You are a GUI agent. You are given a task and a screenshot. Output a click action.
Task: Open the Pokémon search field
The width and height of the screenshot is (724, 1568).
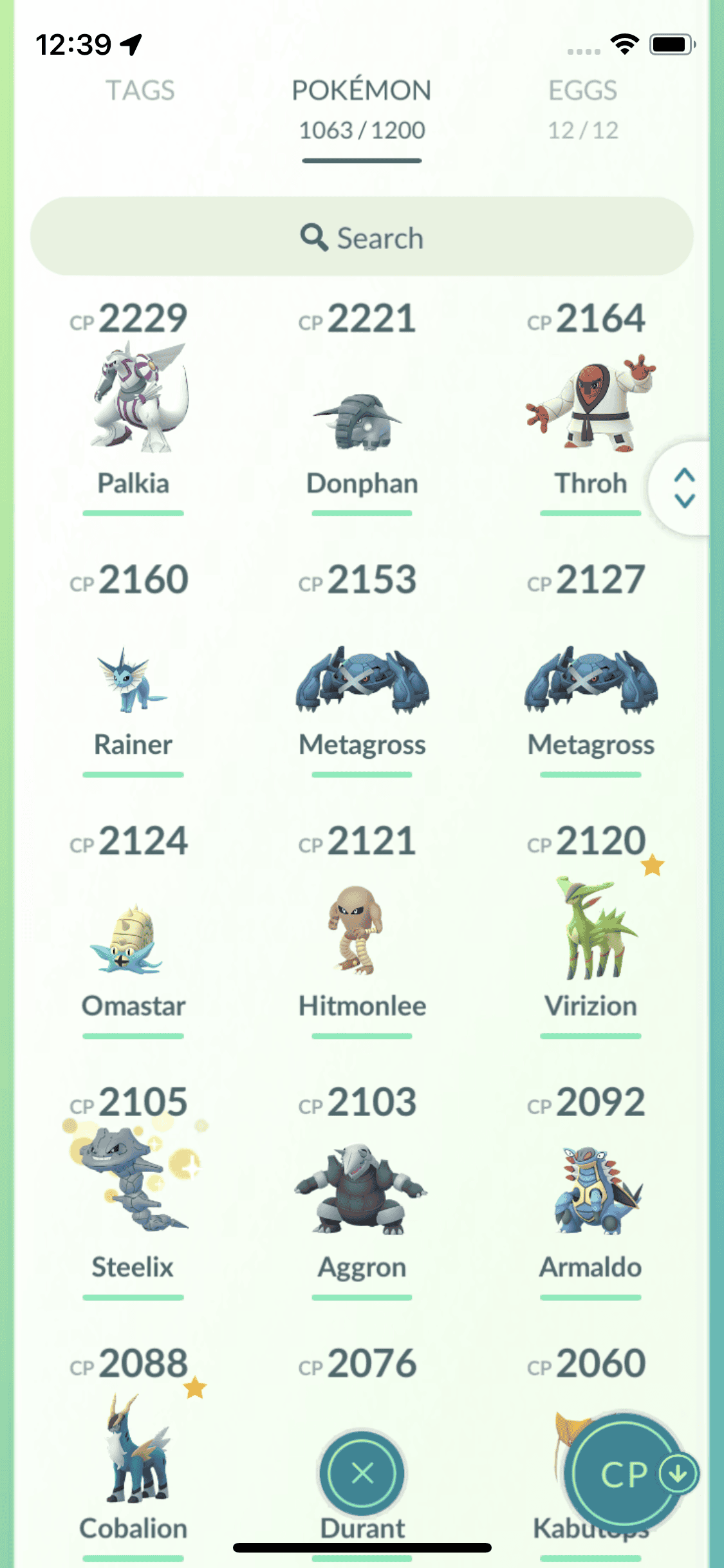pos(362,238)
